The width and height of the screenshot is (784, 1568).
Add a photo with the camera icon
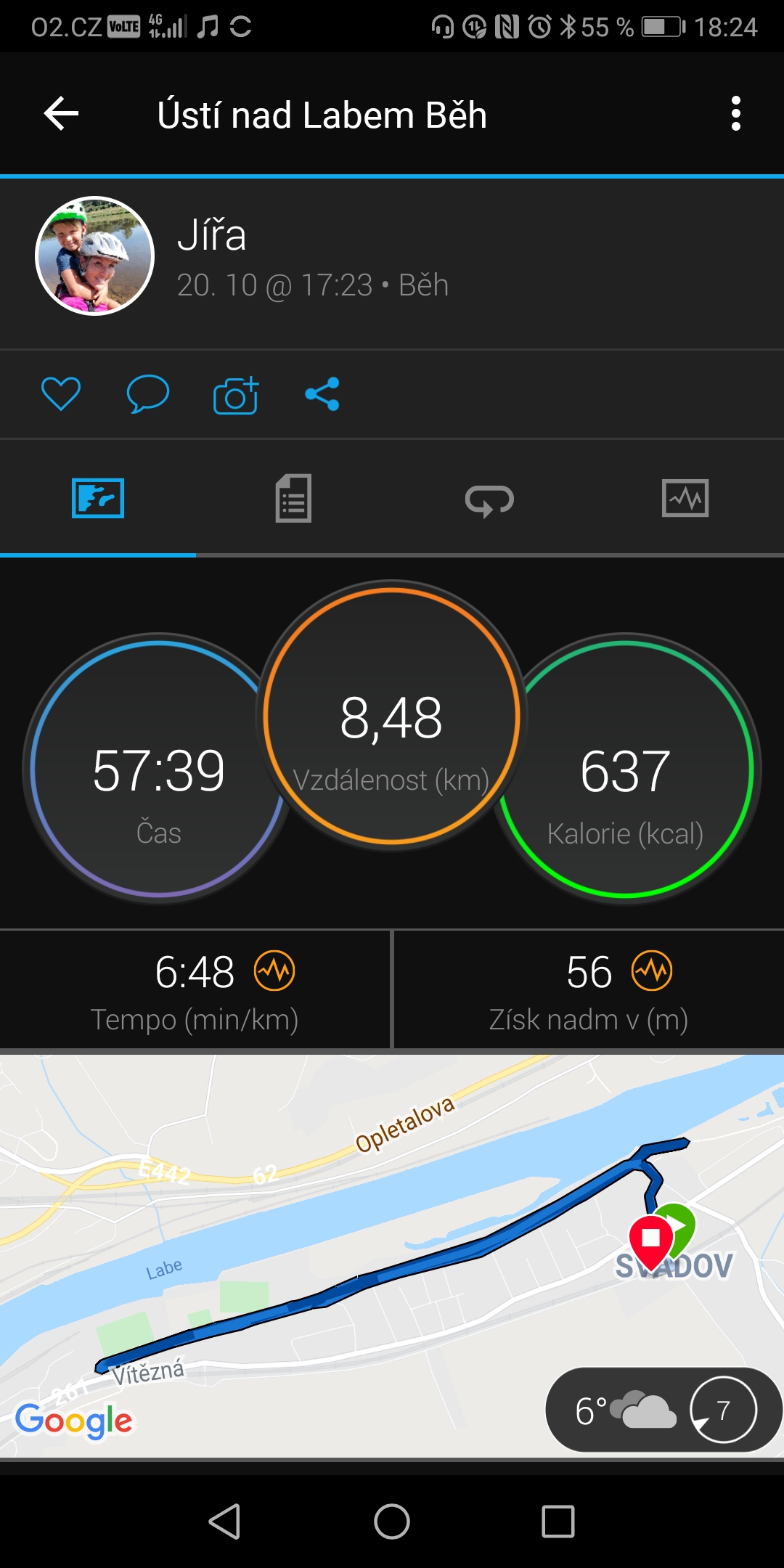236,394
